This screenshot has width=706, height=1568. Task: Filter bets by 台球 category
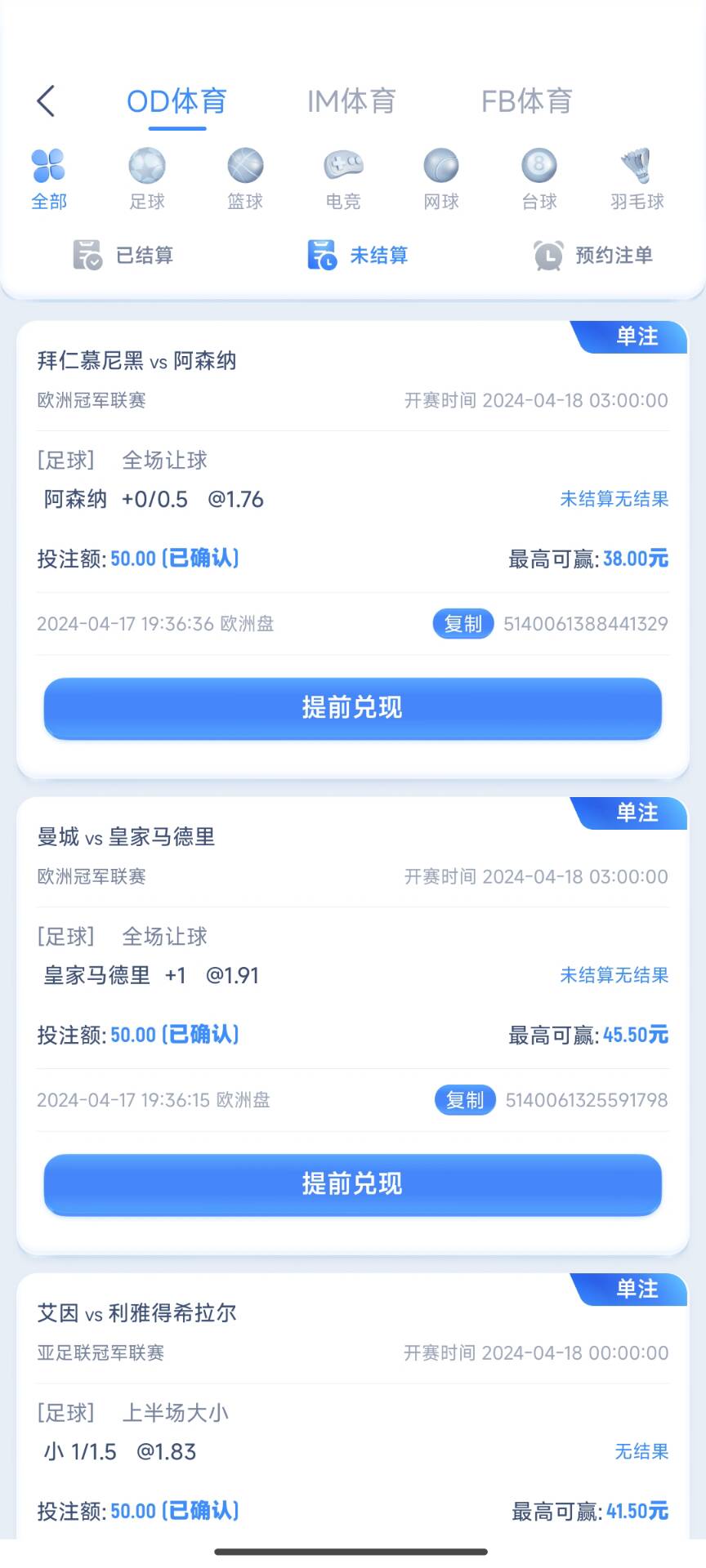[x=539, y=178]
